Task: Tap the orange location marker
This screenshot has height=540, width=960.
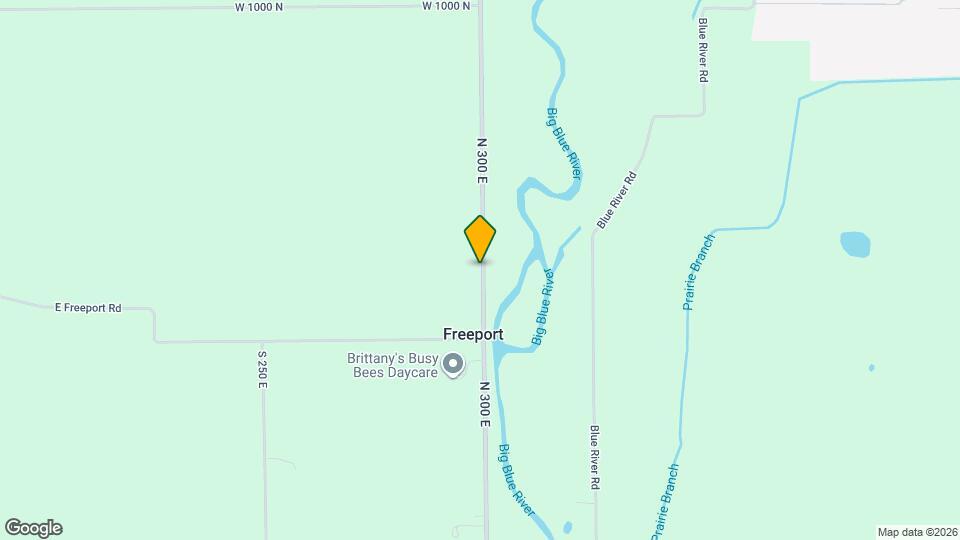Action: pos(480,238)
